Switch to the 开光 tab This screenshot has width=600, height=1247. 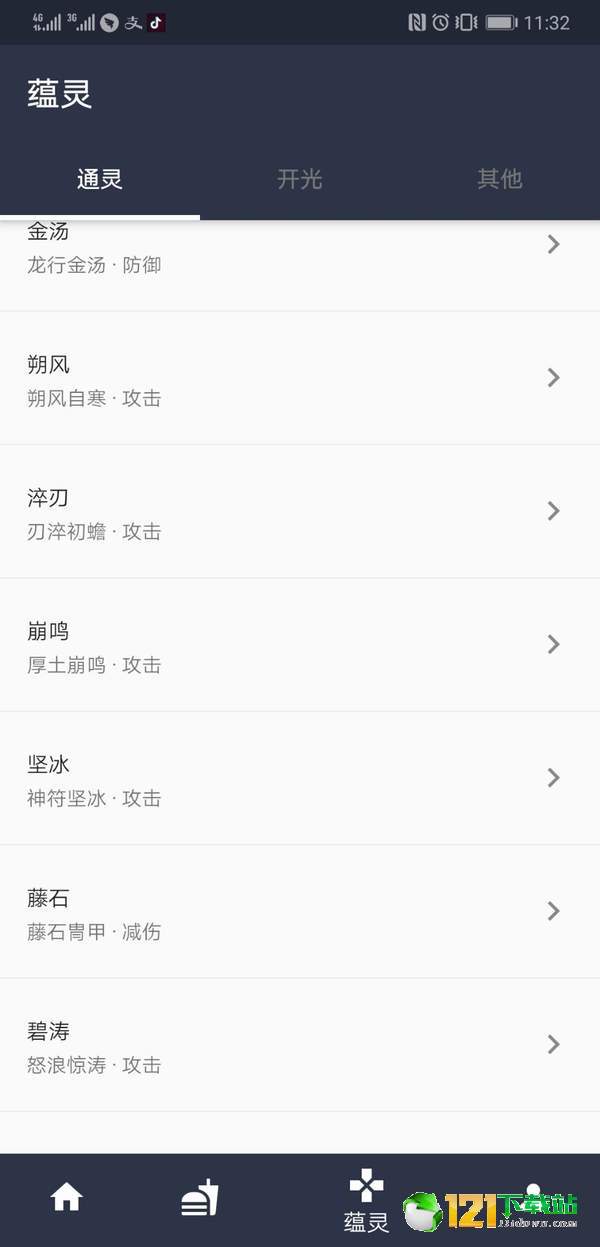tap(300, 179)
